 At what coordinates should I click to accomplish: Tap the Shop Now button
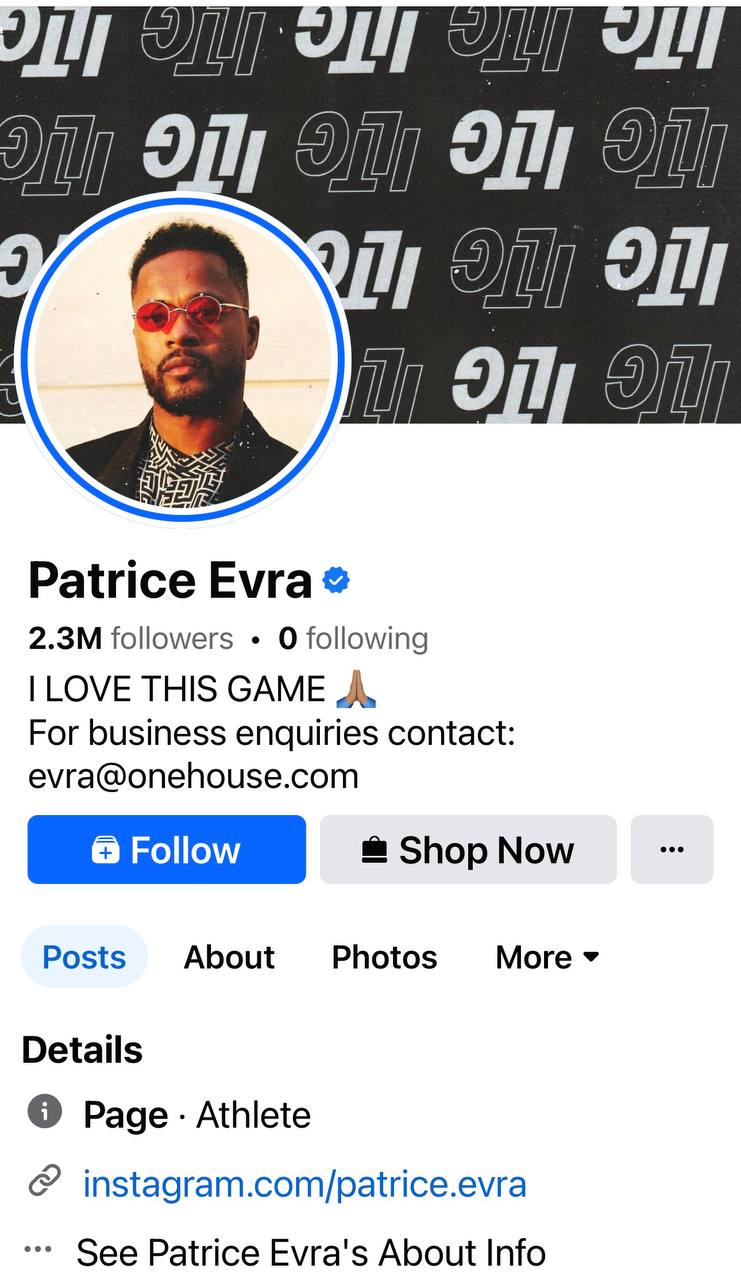click(x=468, y=850)
